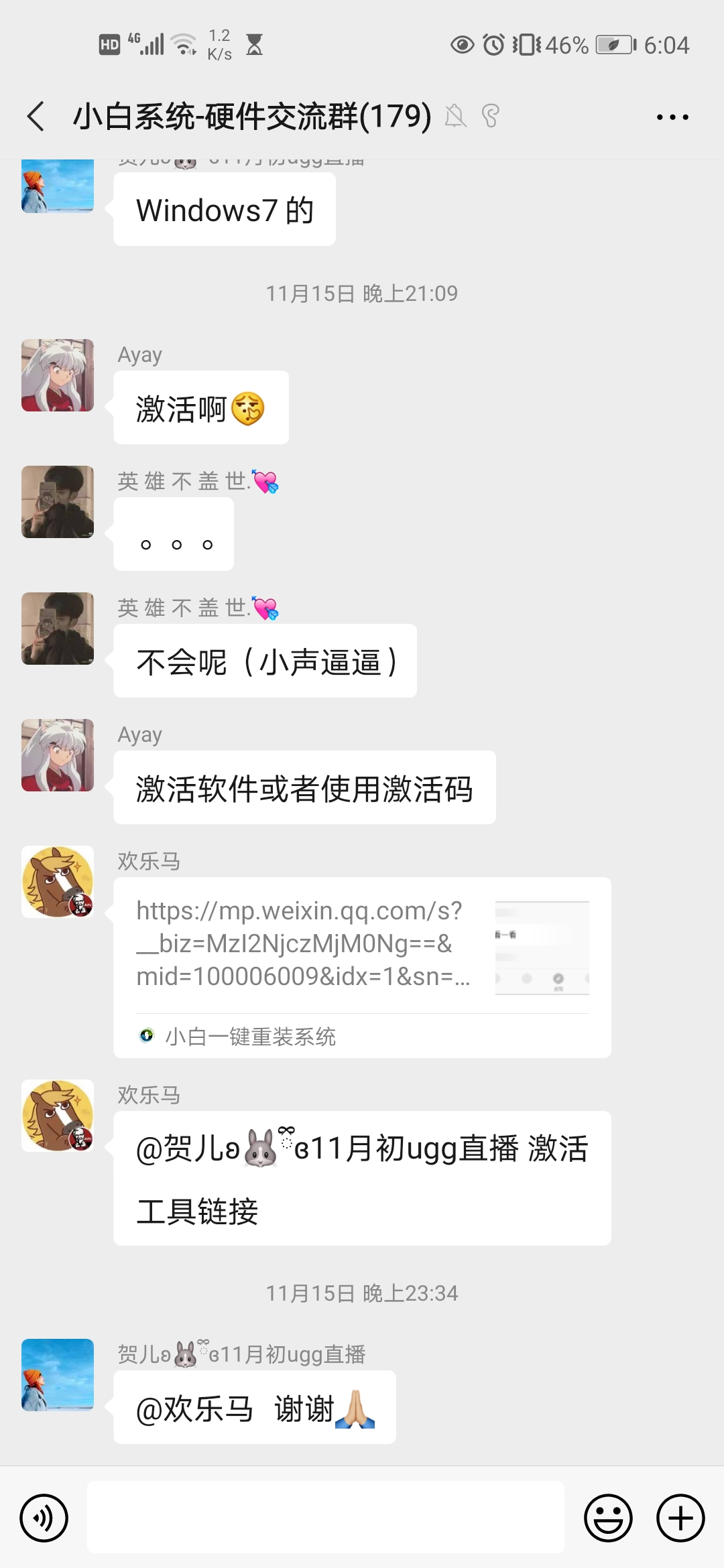This screenshot has width=724, height=1568.
Task: Open the plus attachment menu
Action: (680, 1518)
